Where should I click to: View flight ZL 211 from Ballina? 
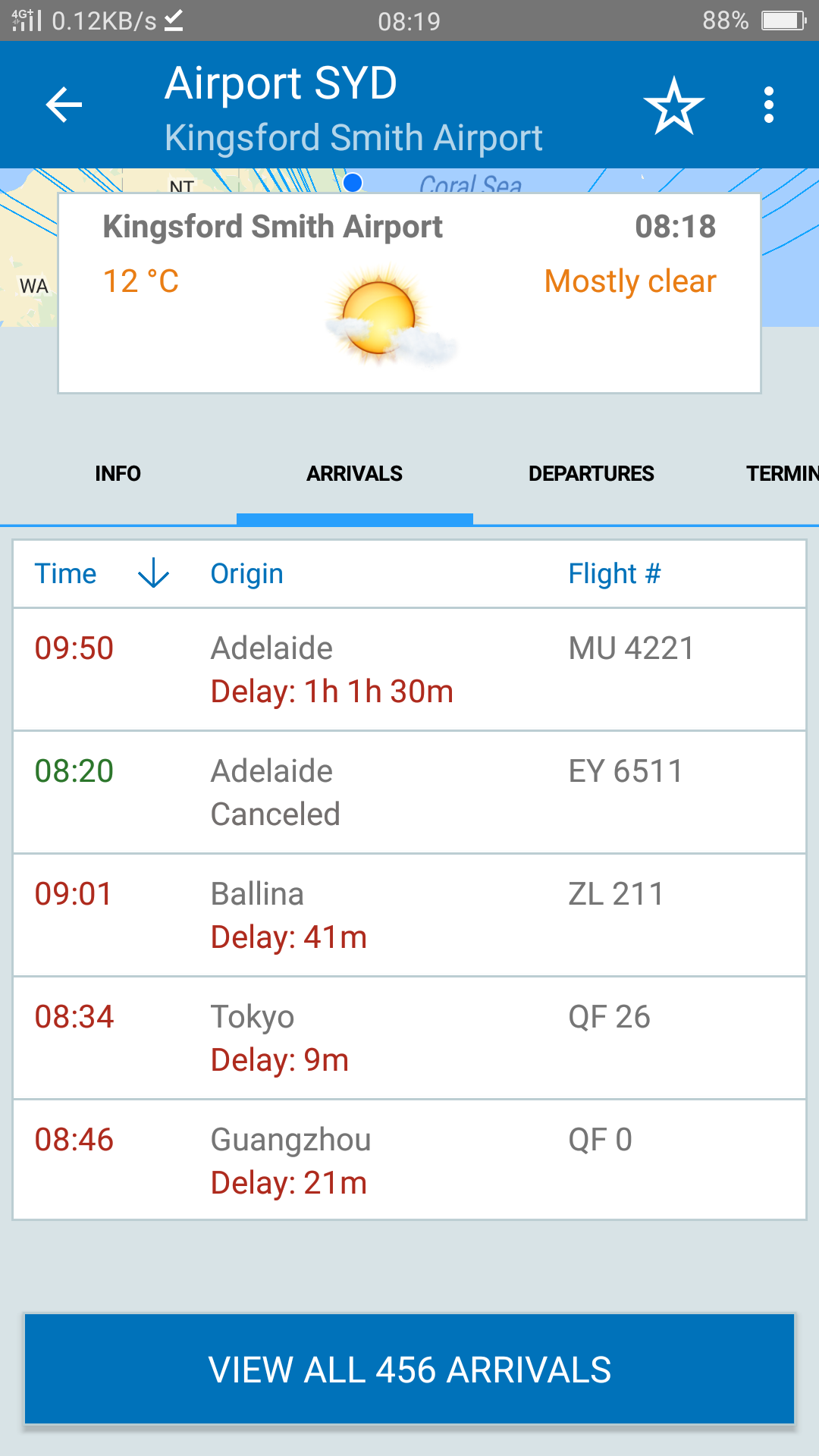(409, 915)
